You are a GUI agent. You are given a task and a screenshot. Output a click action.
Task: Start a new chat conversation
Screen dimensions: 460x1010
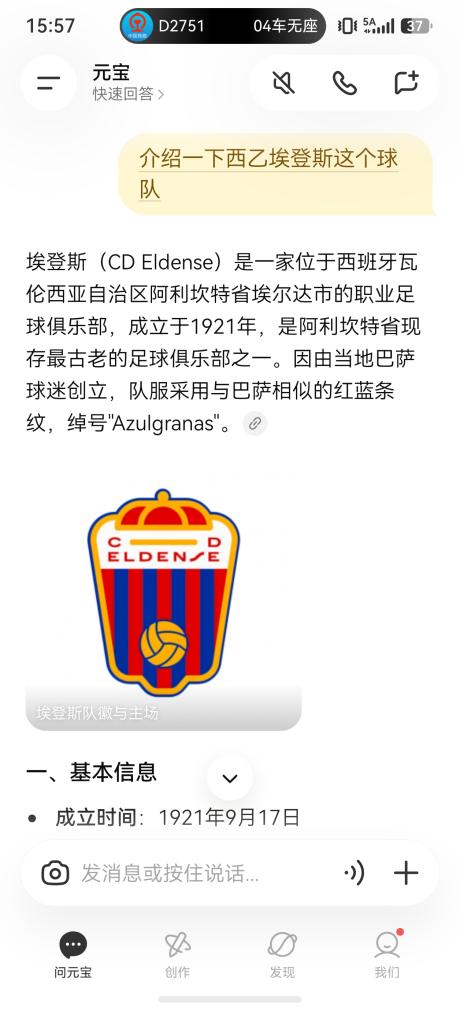click(x=407, y=83)
